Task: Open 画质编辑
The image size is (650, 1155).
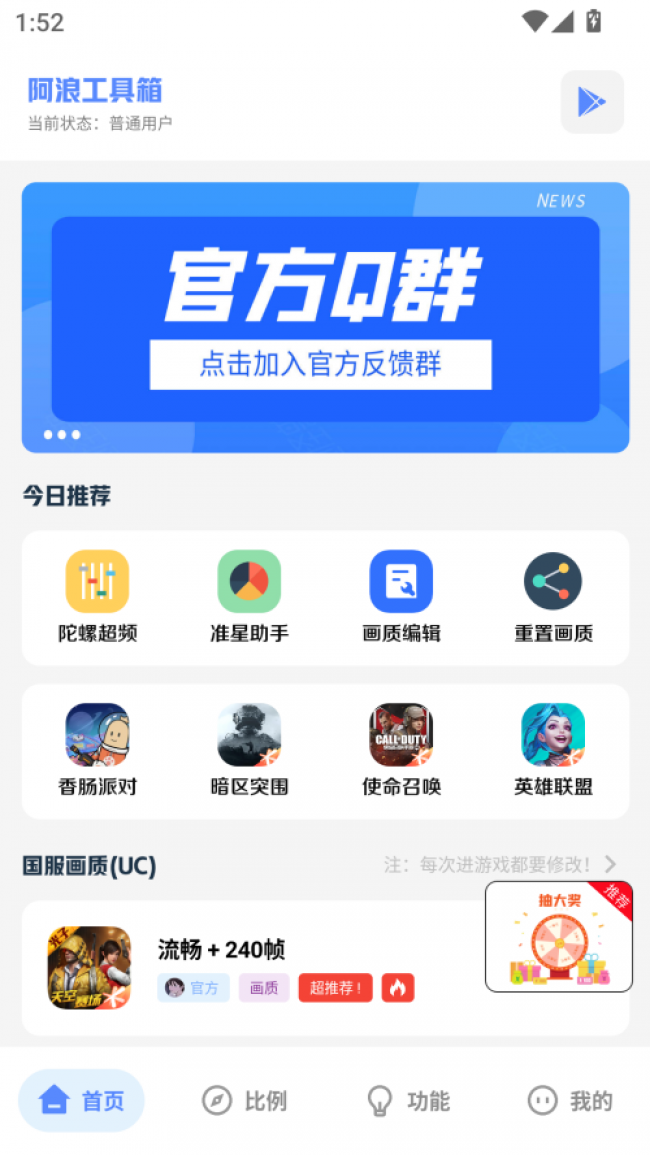Action: (401, 597)
